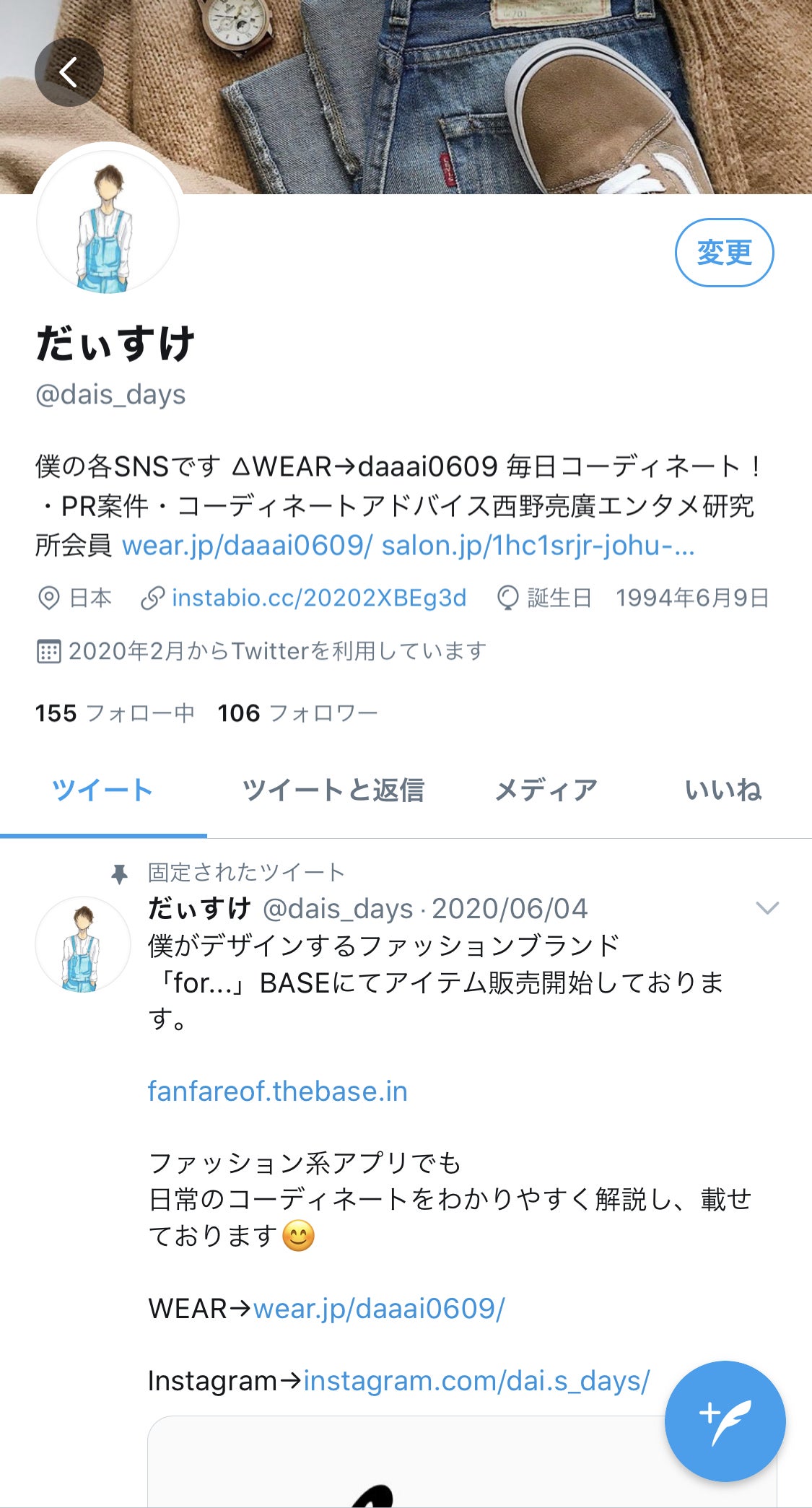The height and width of the screenshot is (1508, 812).
Task: Tap the 変更 edit profile button
Action: [724, 253]
